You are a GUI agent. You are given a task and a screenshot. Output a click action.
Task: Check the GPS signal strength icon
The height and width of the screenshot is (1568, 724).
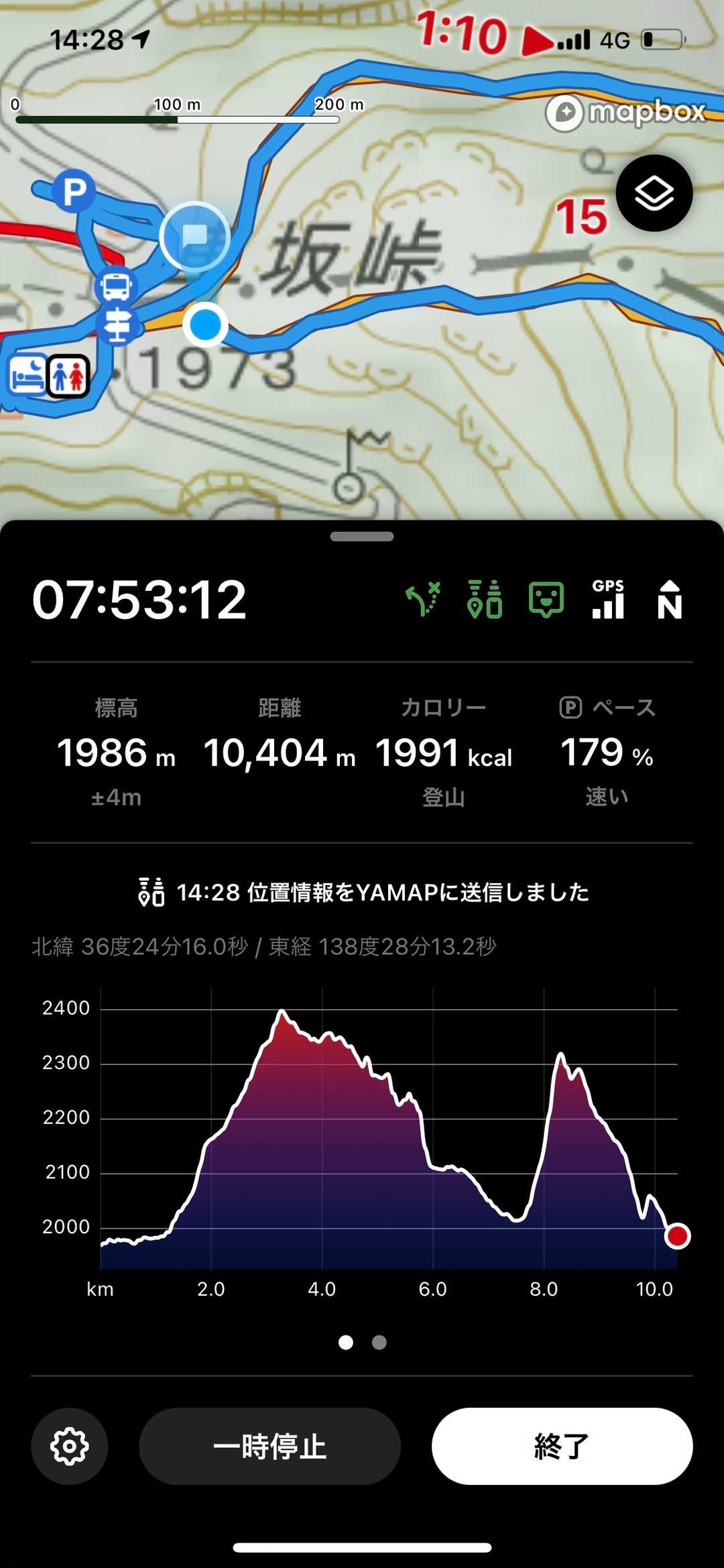click(x=608, y=599)
